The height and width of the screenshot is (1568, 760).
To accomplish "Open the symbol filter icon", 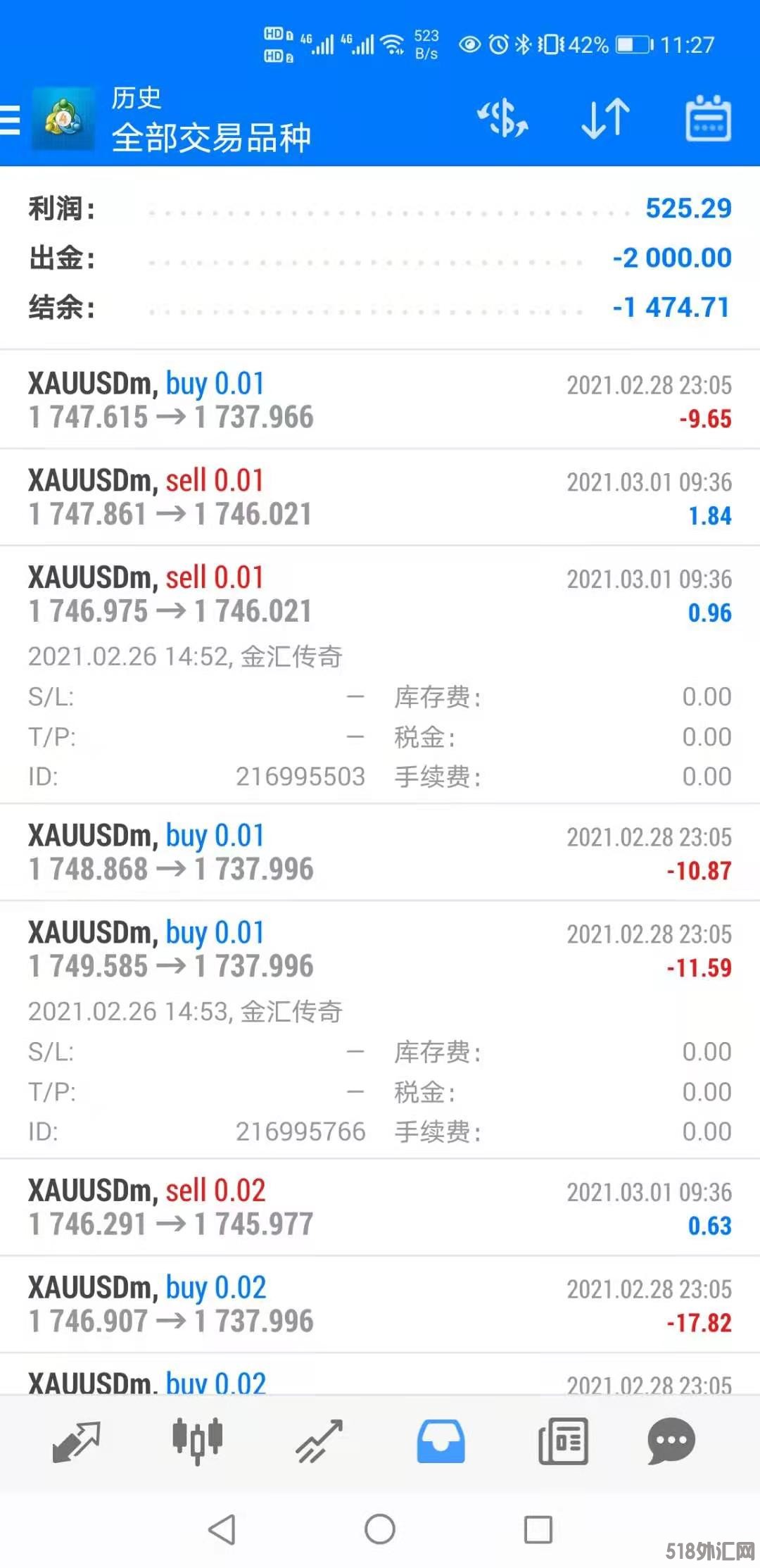I will [x=502, y=118].
